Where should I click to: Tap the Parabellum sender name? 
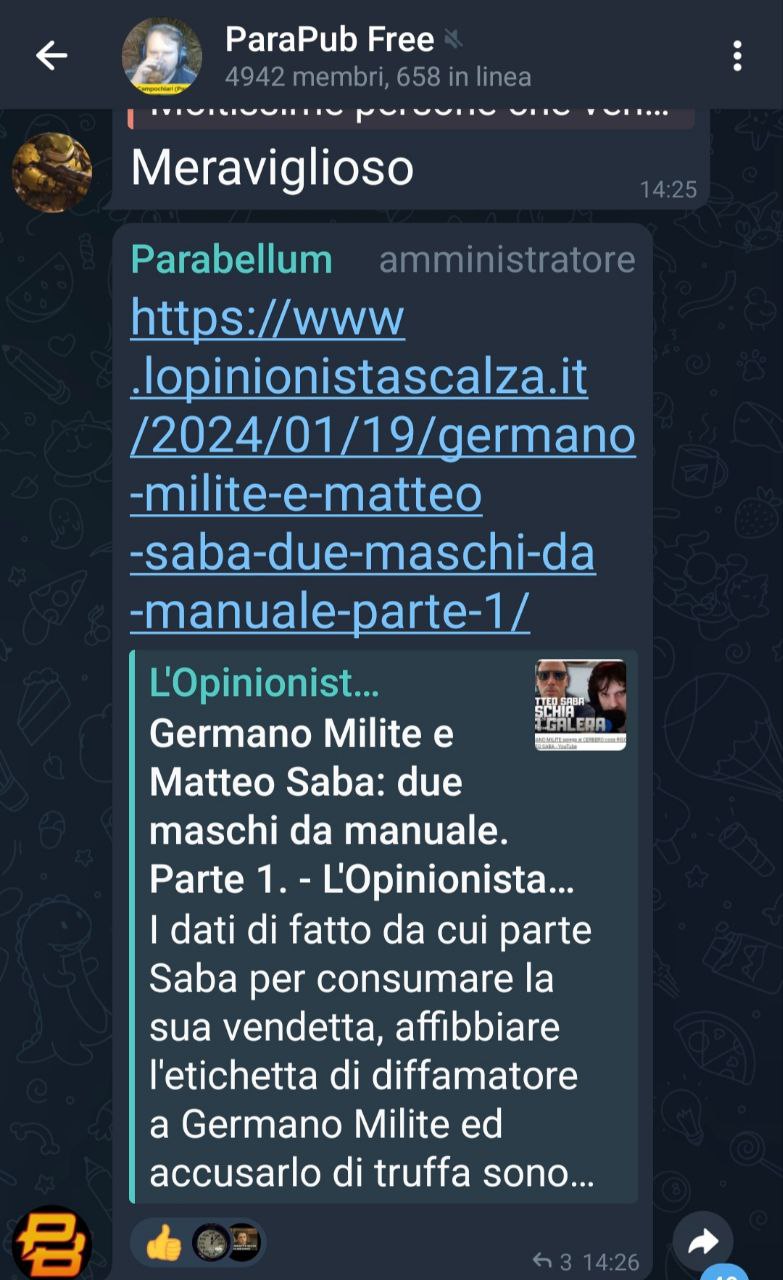(231, 259)
